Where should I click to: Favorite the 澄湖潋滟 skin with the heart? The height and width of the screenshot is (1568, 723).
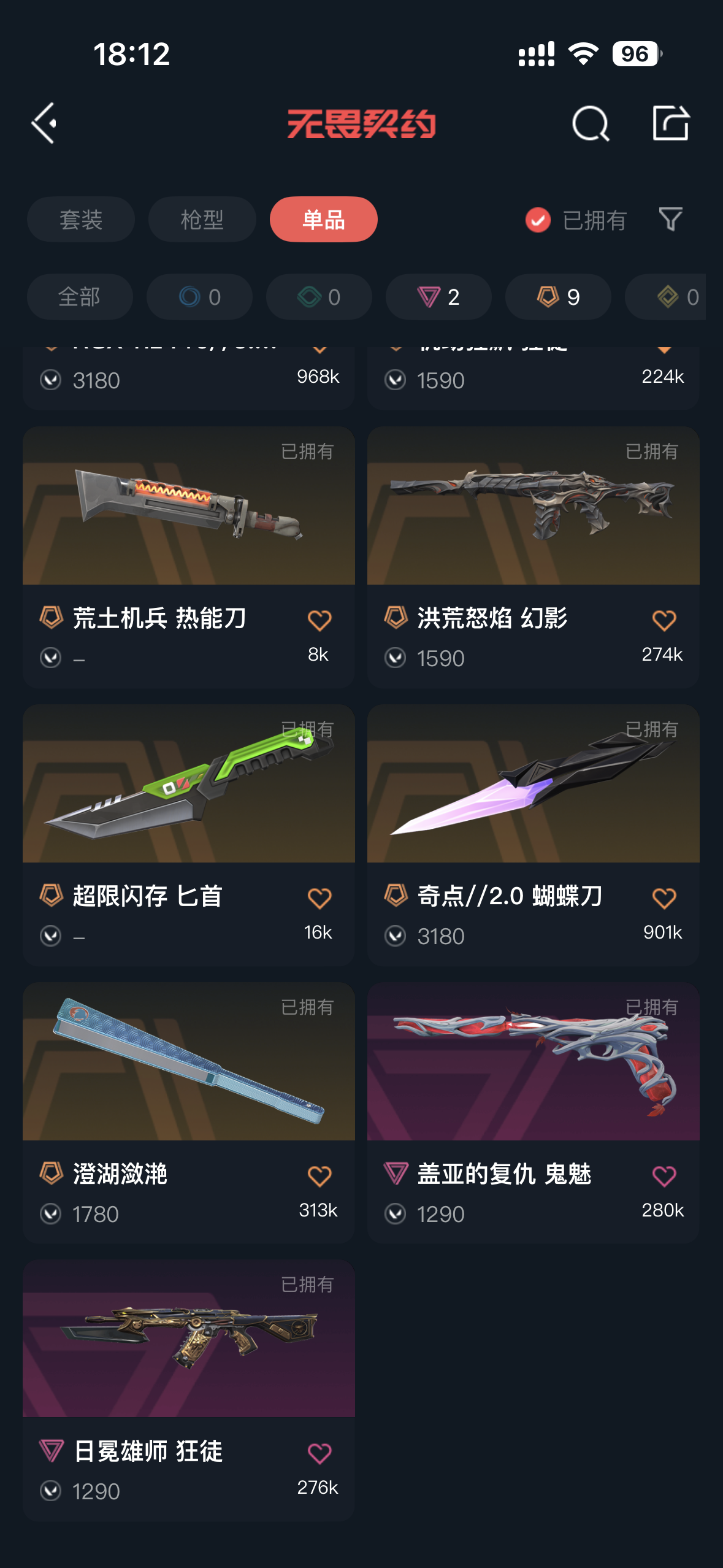[x=319, y=1176]
